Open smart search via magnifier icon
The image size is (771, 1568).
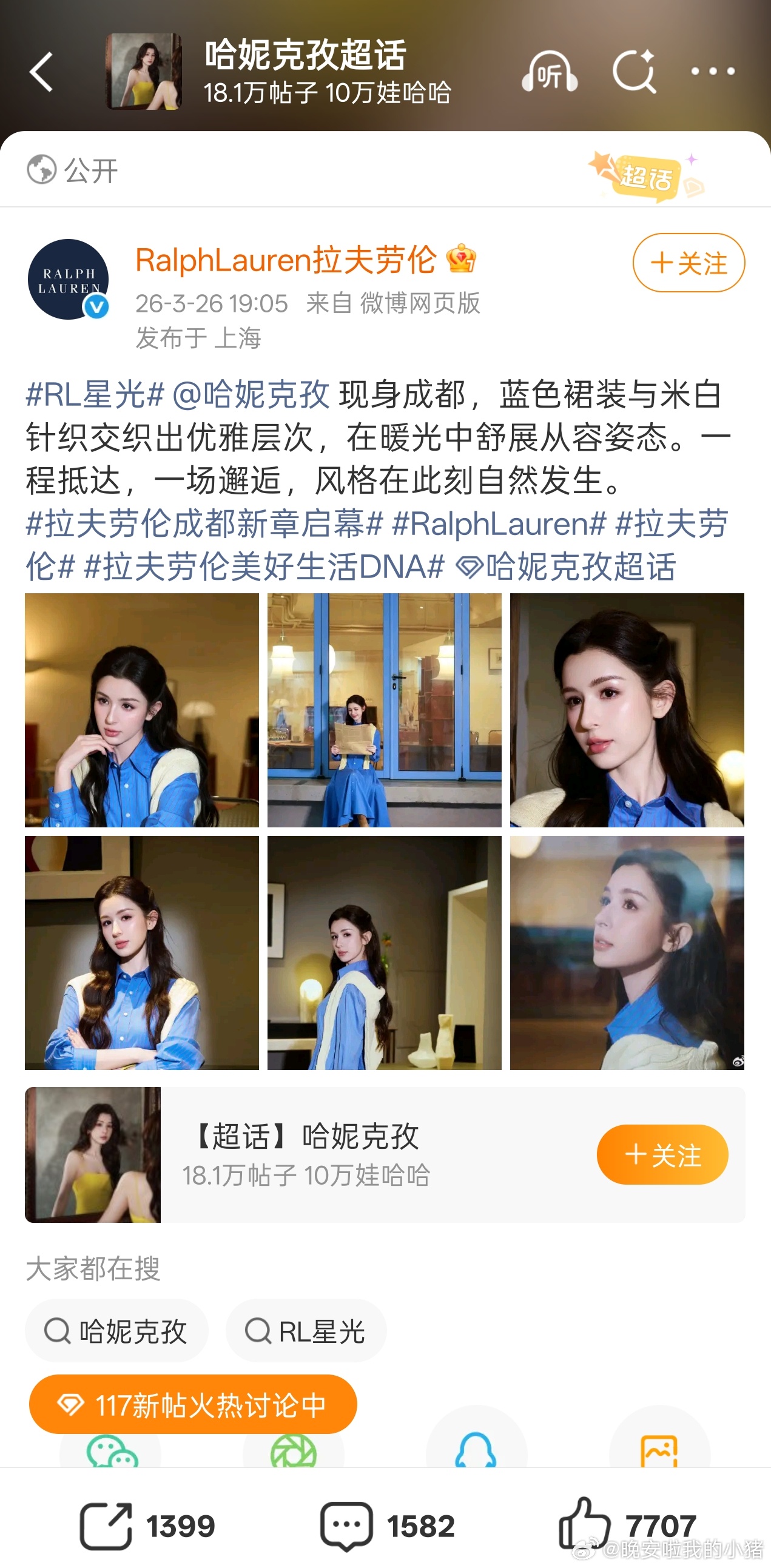coord(634,72)
